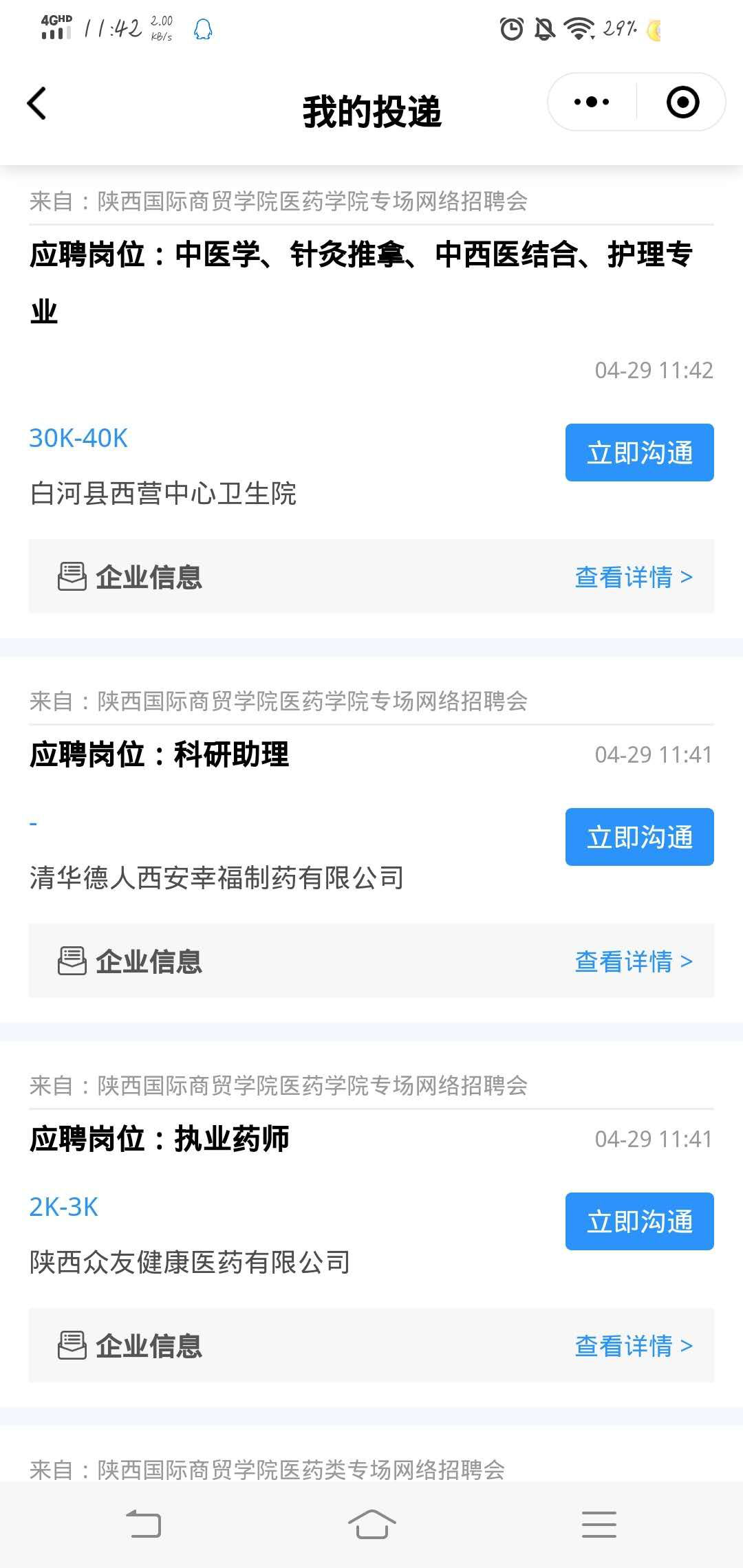This screenshot has width=743, height=1568.
Task: Open the mini program more-options menu
Action: (592, 102)
